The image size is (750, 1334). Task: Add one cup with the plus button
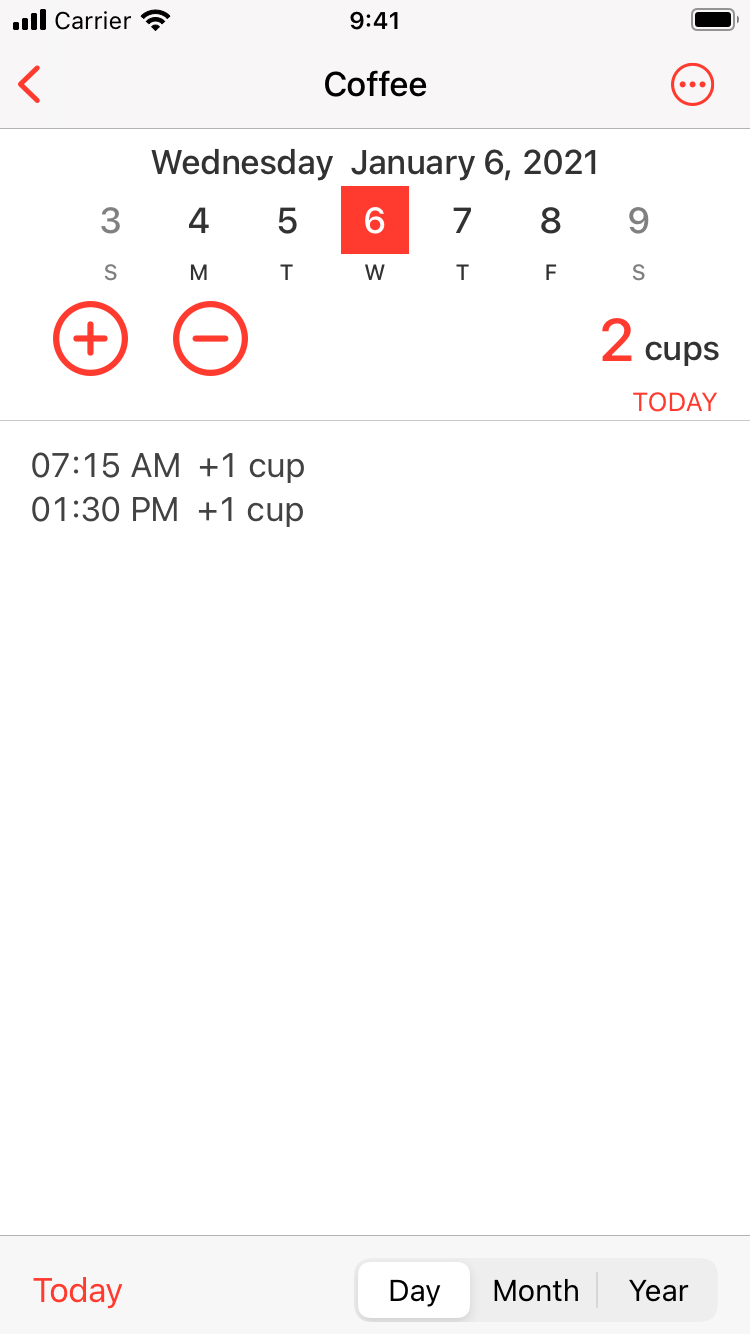tap(90, 339)
